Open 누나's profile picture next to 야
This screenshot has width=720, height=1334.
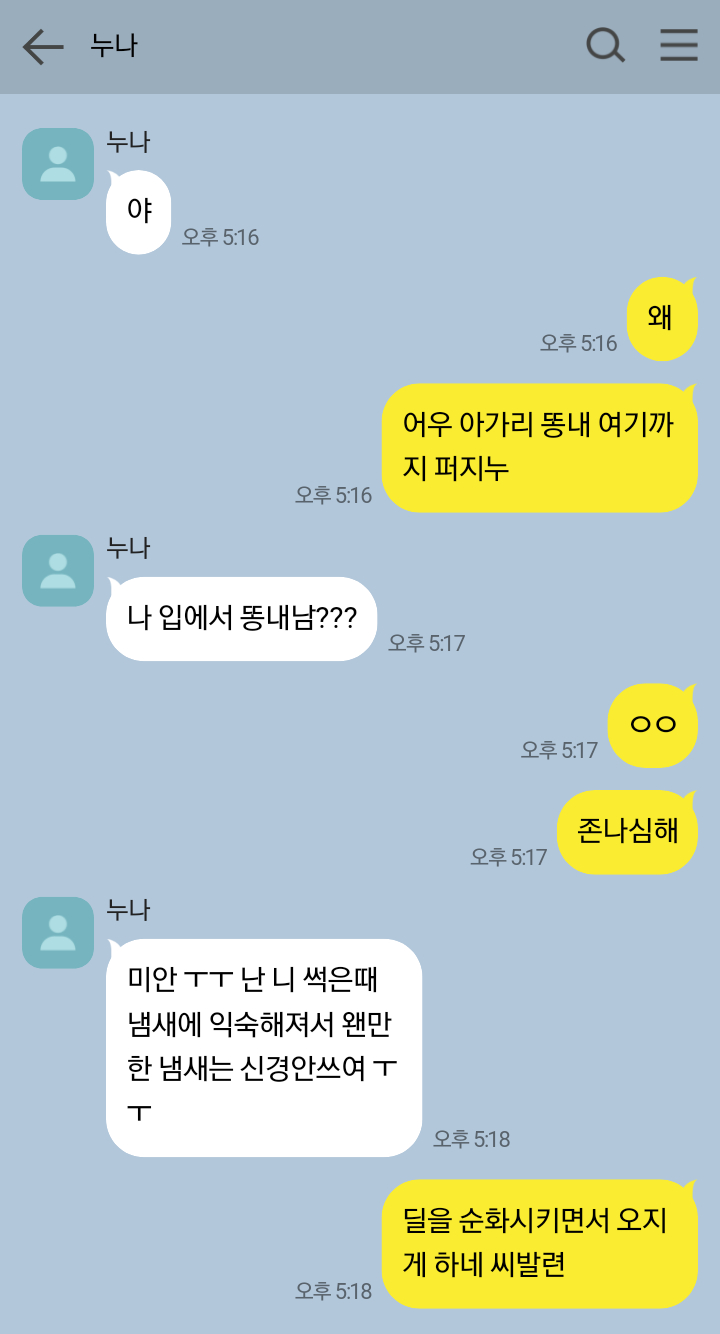[58, 164]
